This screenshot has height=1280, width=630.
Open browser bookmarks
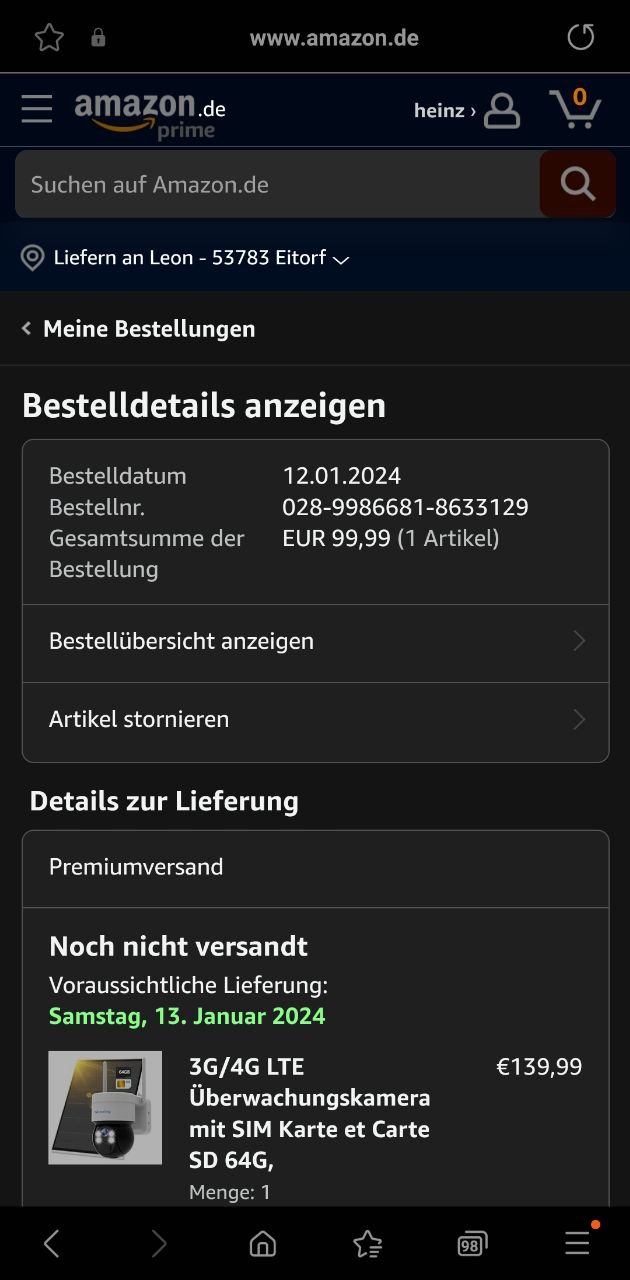tap(368, 1243)
